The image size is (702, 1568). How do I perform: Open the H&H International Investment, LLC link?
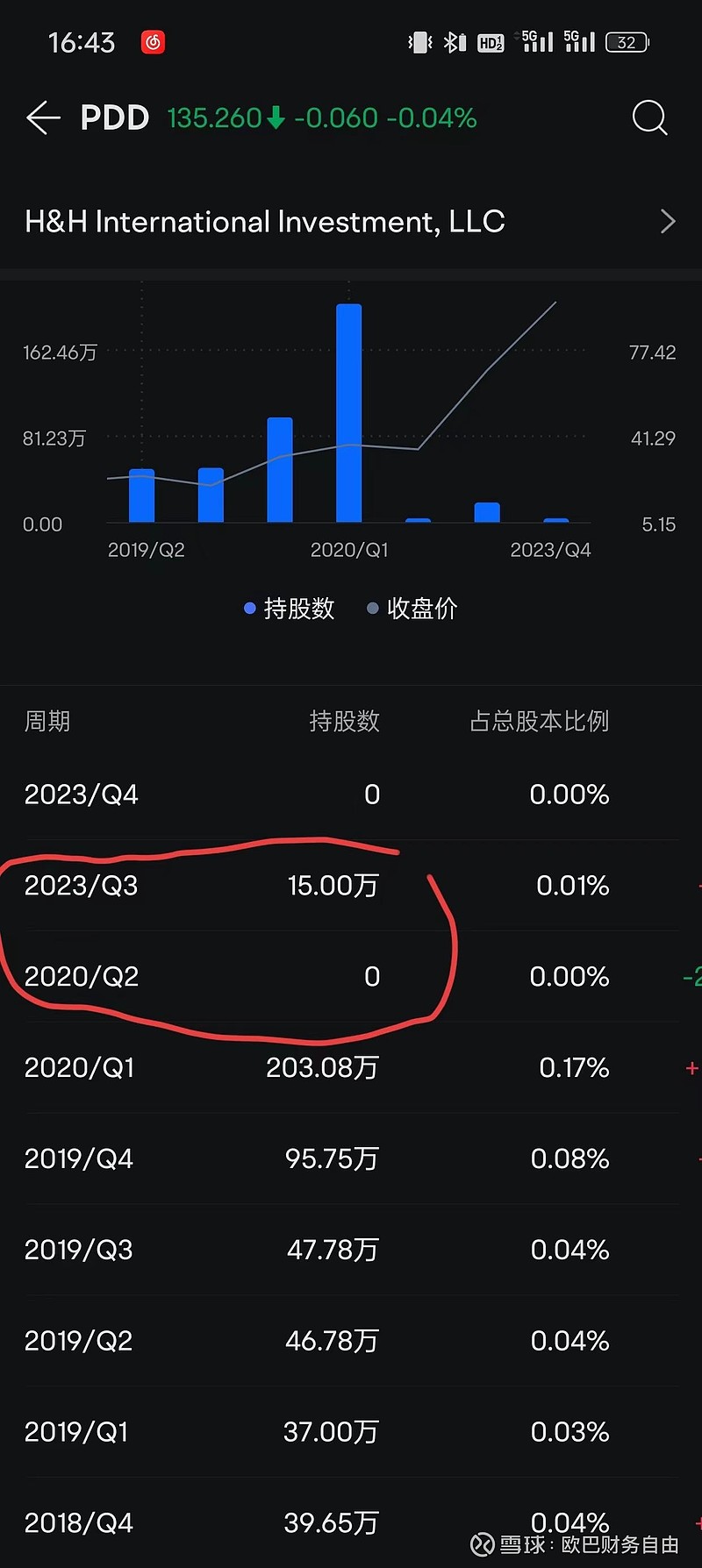pos(263,221)
